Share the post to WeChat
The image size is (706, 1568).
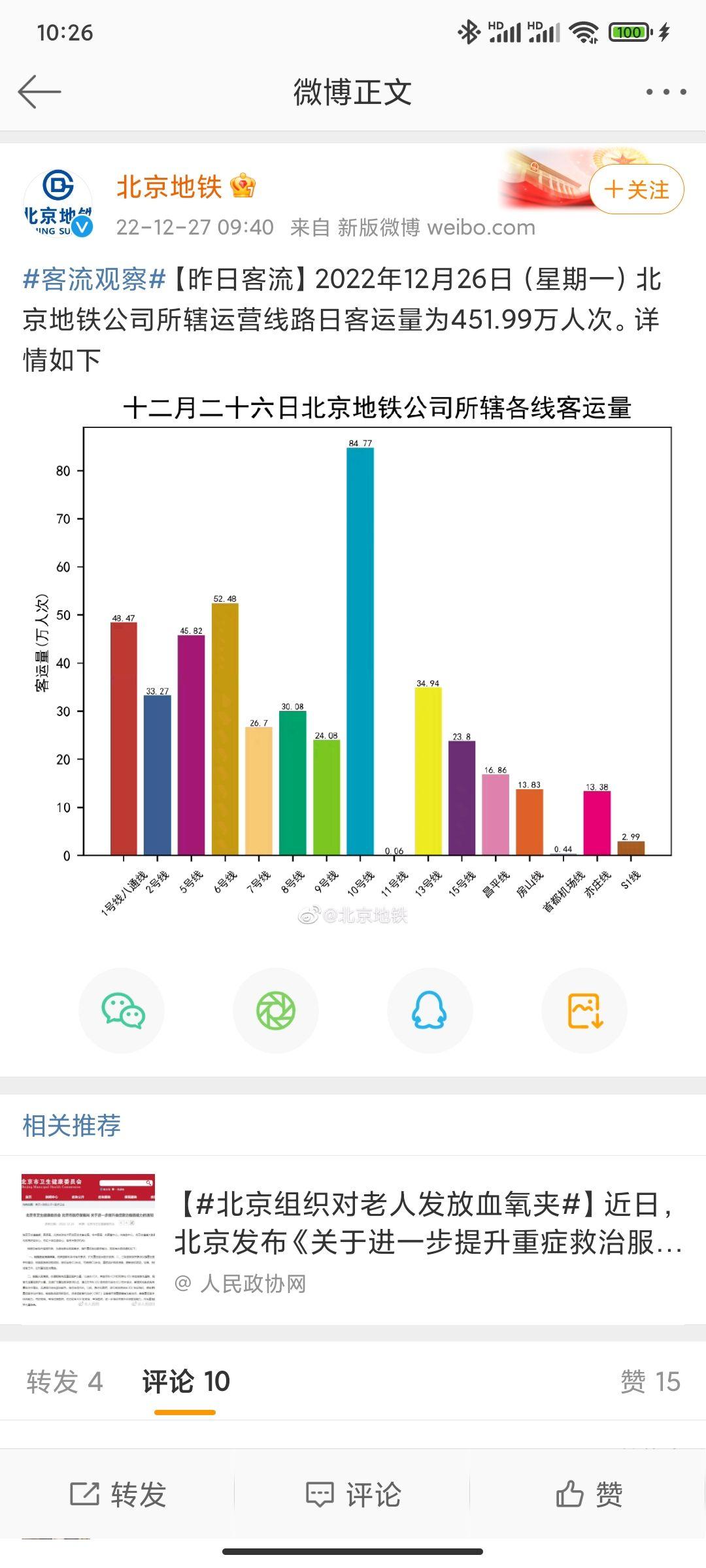(122, 1011)
